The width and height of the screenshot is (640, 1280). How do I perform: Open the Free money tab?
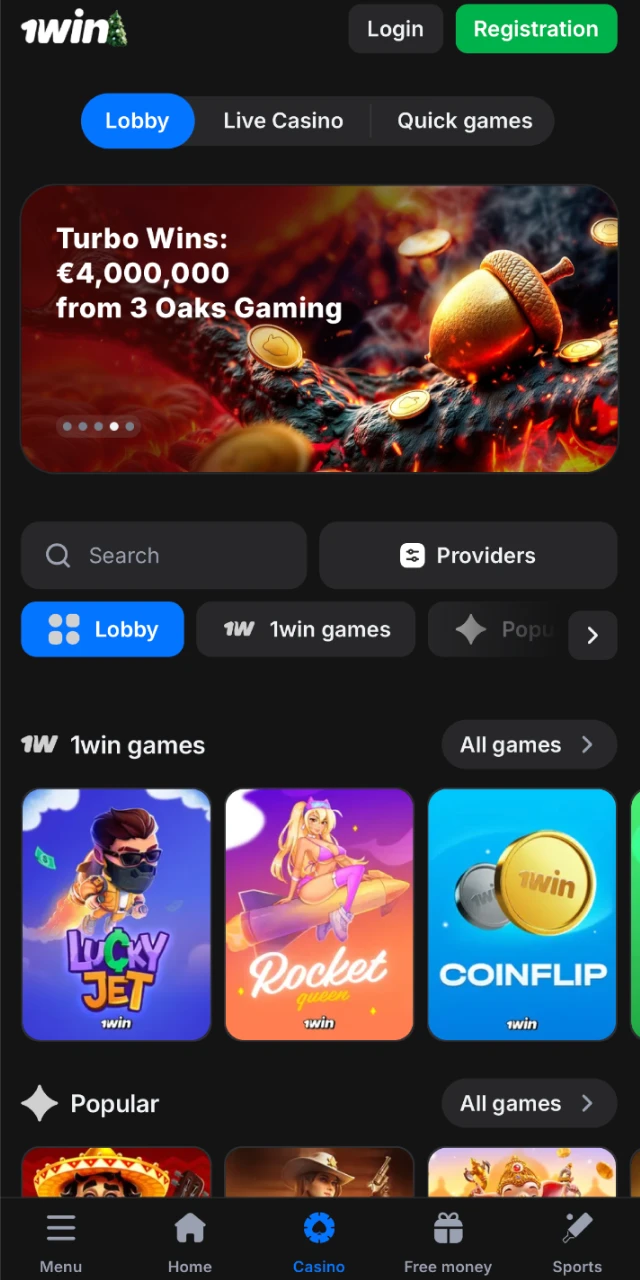coord(448,1242)
